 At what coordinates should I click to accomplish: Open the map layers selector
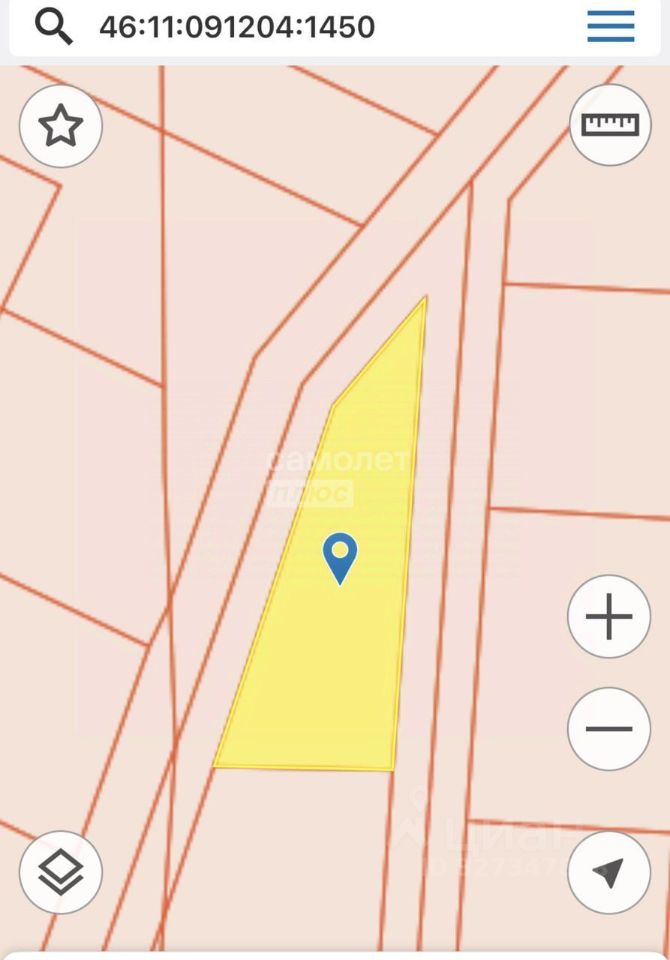tap(61, 871)
